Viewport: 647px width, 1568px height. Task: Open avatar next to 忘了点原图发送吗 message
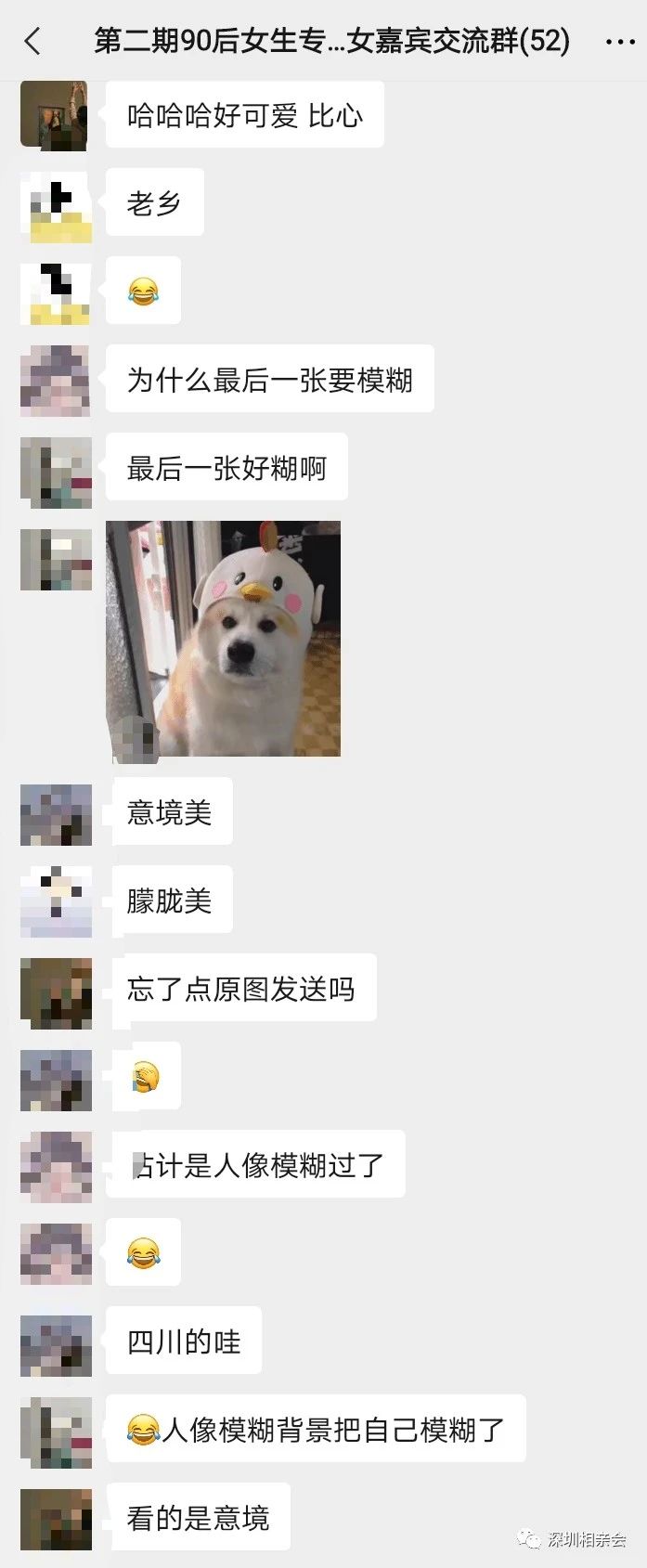click(x=56, y=992)
